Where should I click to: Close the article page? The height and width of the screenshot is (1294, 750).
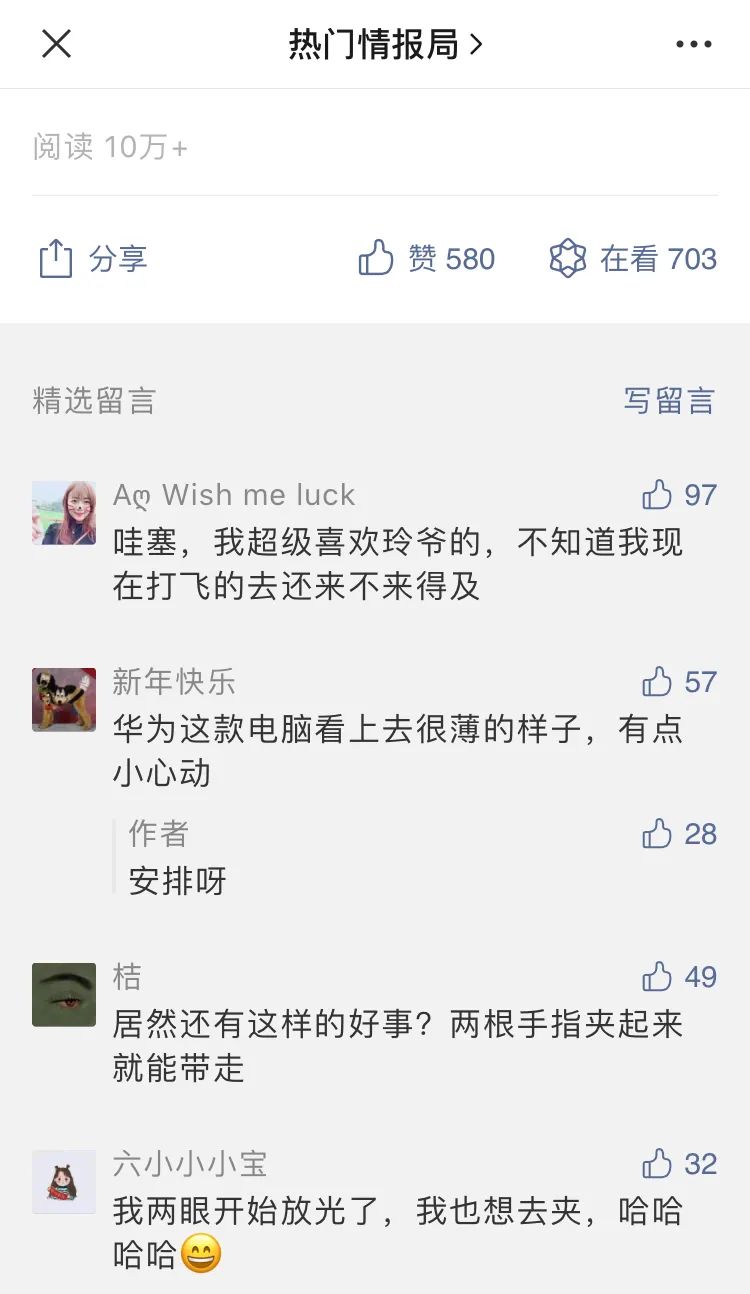coord(56,44)
